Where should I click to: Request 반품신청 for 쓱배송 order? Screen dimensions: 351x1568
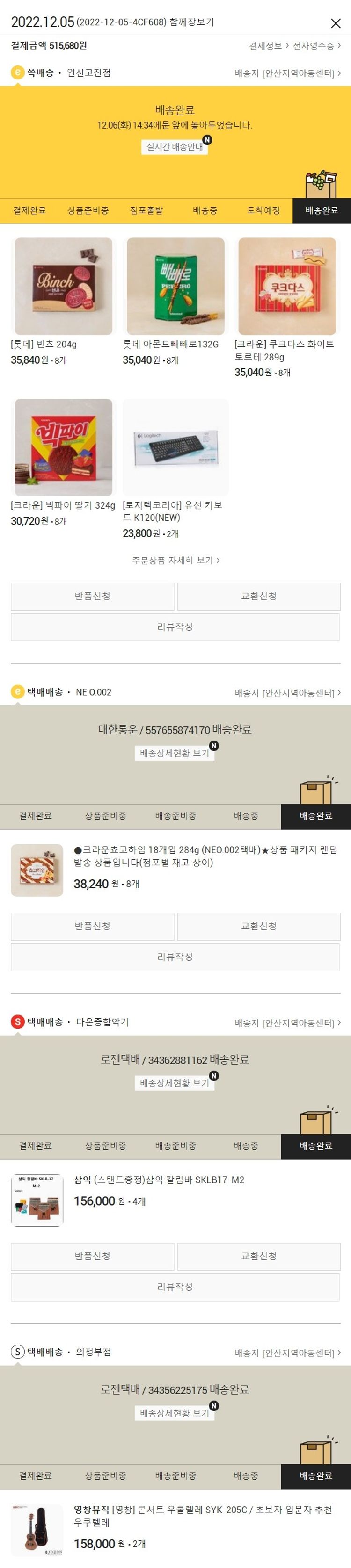(x=93, y=596)
